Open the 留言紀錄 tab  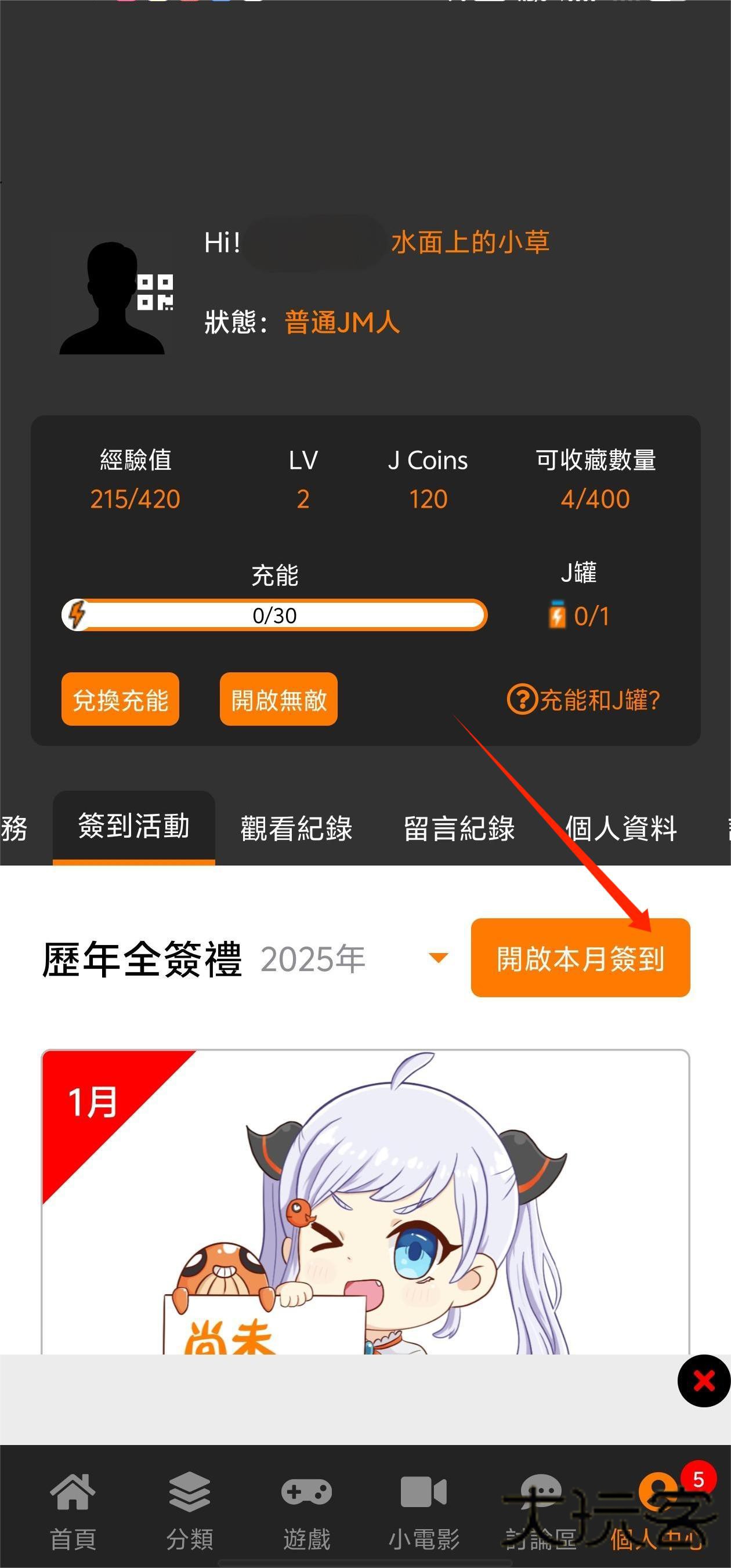point(459,827)
